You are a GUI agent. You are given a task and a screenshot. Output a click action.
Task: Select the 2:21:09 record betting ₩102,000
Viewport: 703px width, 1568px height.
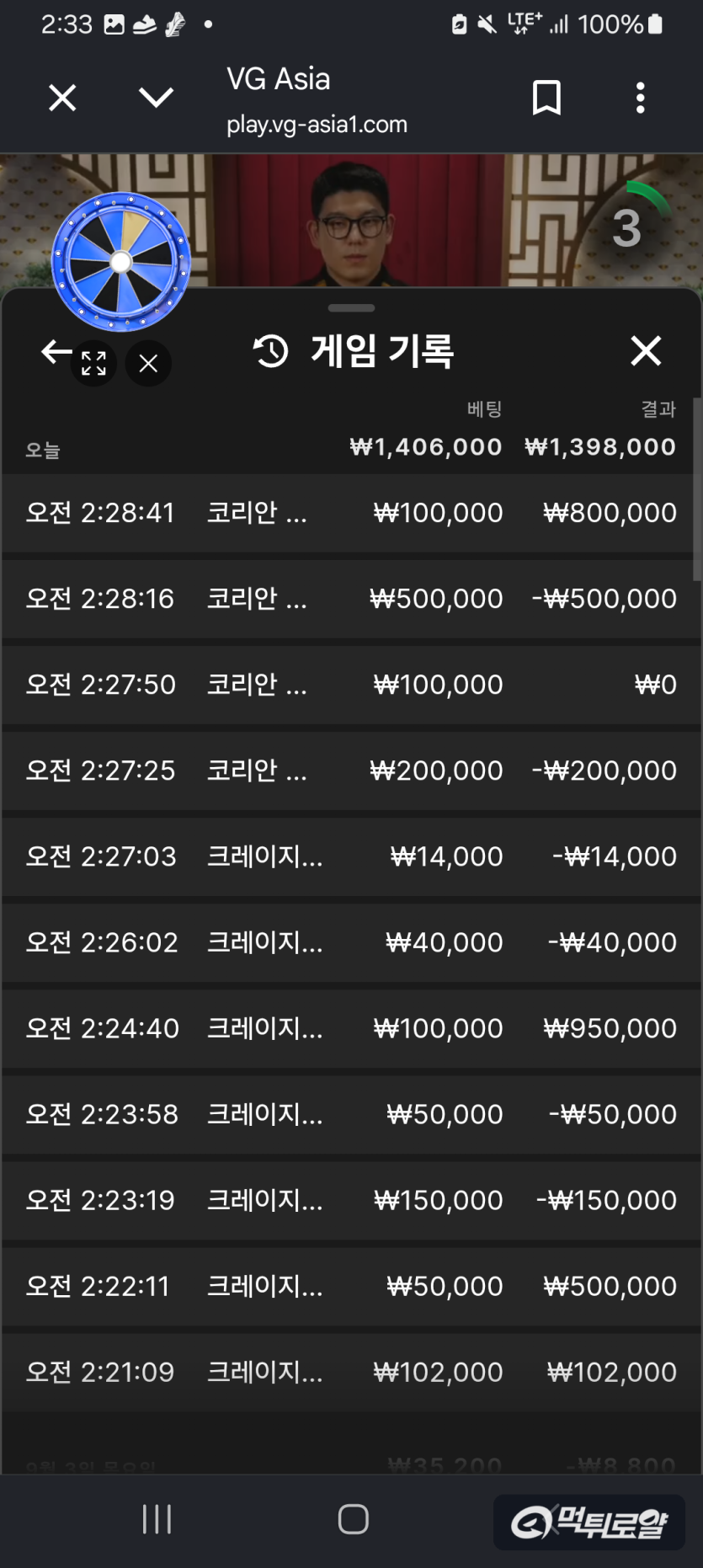tap(351, 1372)
